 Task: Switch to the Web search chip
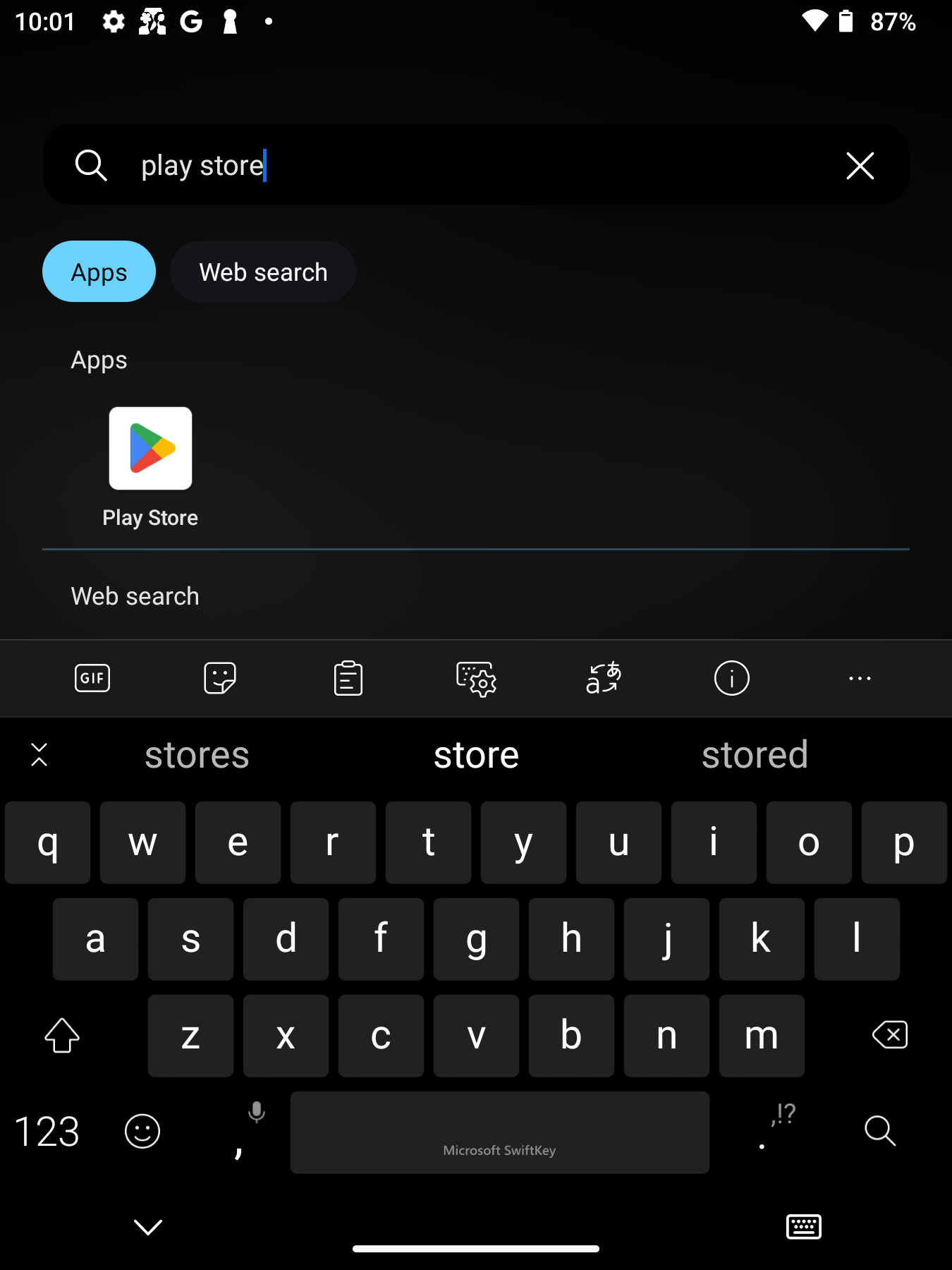pyautogui.click(x=263, y=272)
